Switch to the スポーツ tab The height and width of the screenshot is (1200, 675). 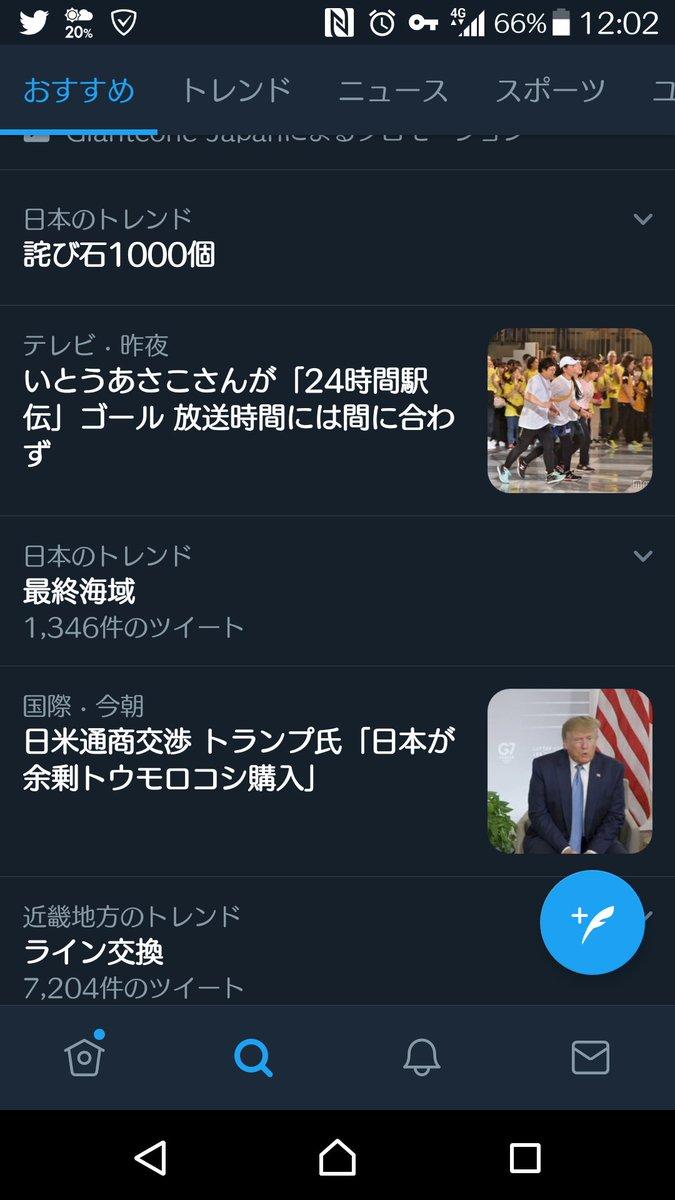click(550, 91)
